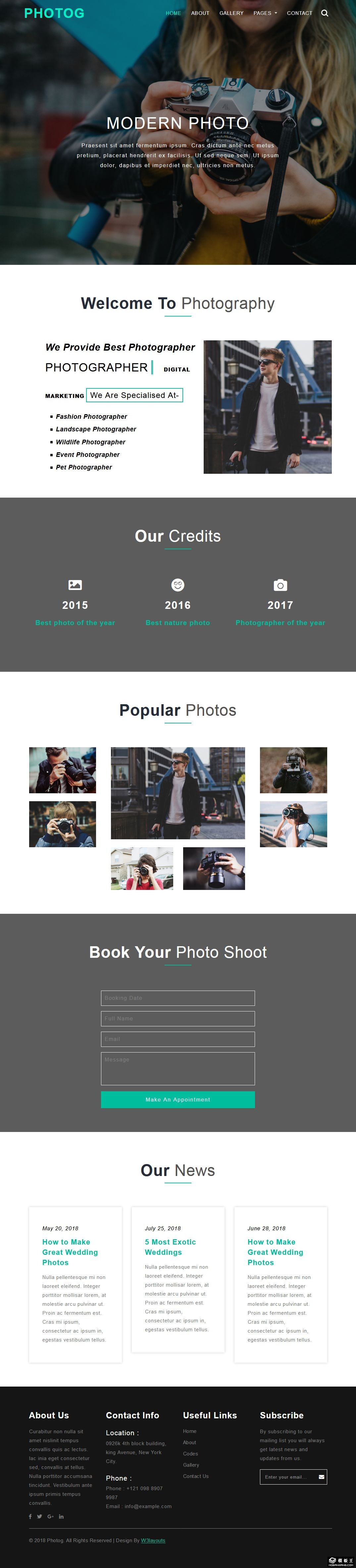The image size is (356, 1568).
Task: Focus the Full Name field
Action: 178,1018
